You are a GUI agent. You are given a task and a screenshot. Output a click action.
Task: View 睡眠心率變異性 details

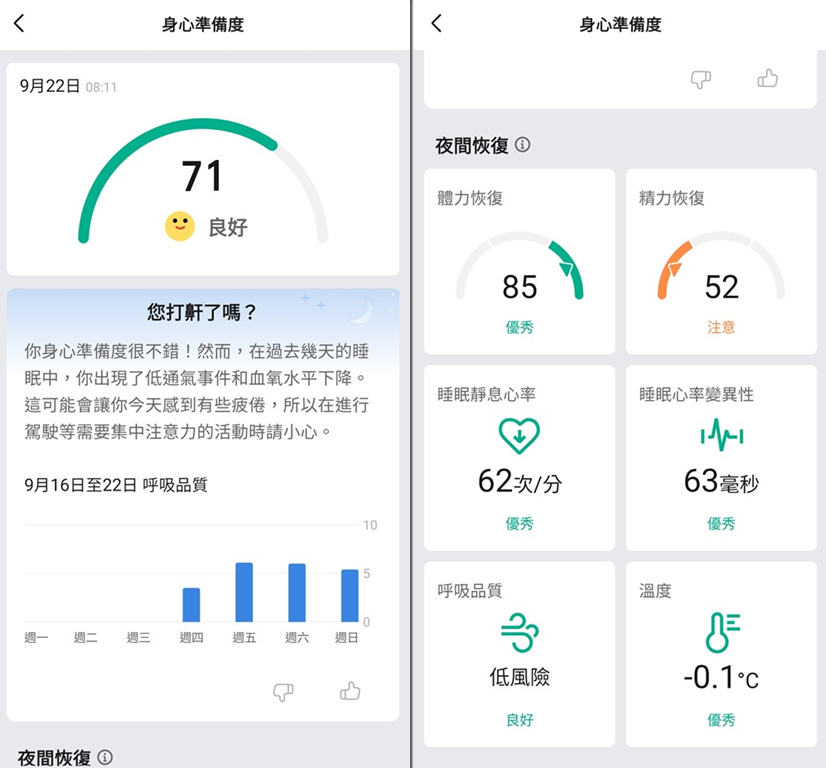[x=720, y=458]
